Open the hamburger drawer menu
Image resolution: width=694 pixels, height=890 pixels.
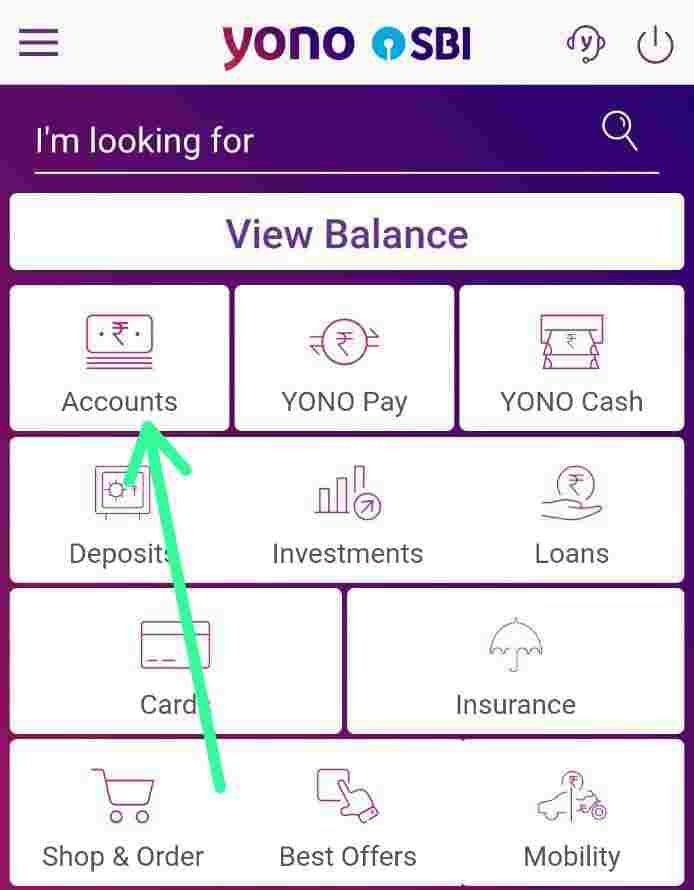38,43
